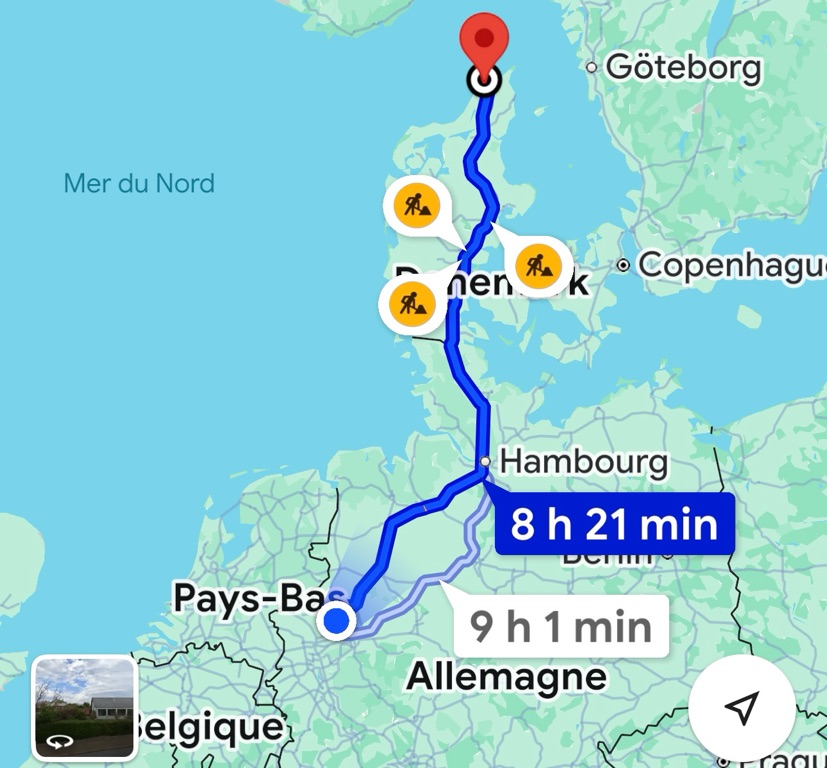
Task: Open the Street View preview thumbnail
Action: click(85, 707)
